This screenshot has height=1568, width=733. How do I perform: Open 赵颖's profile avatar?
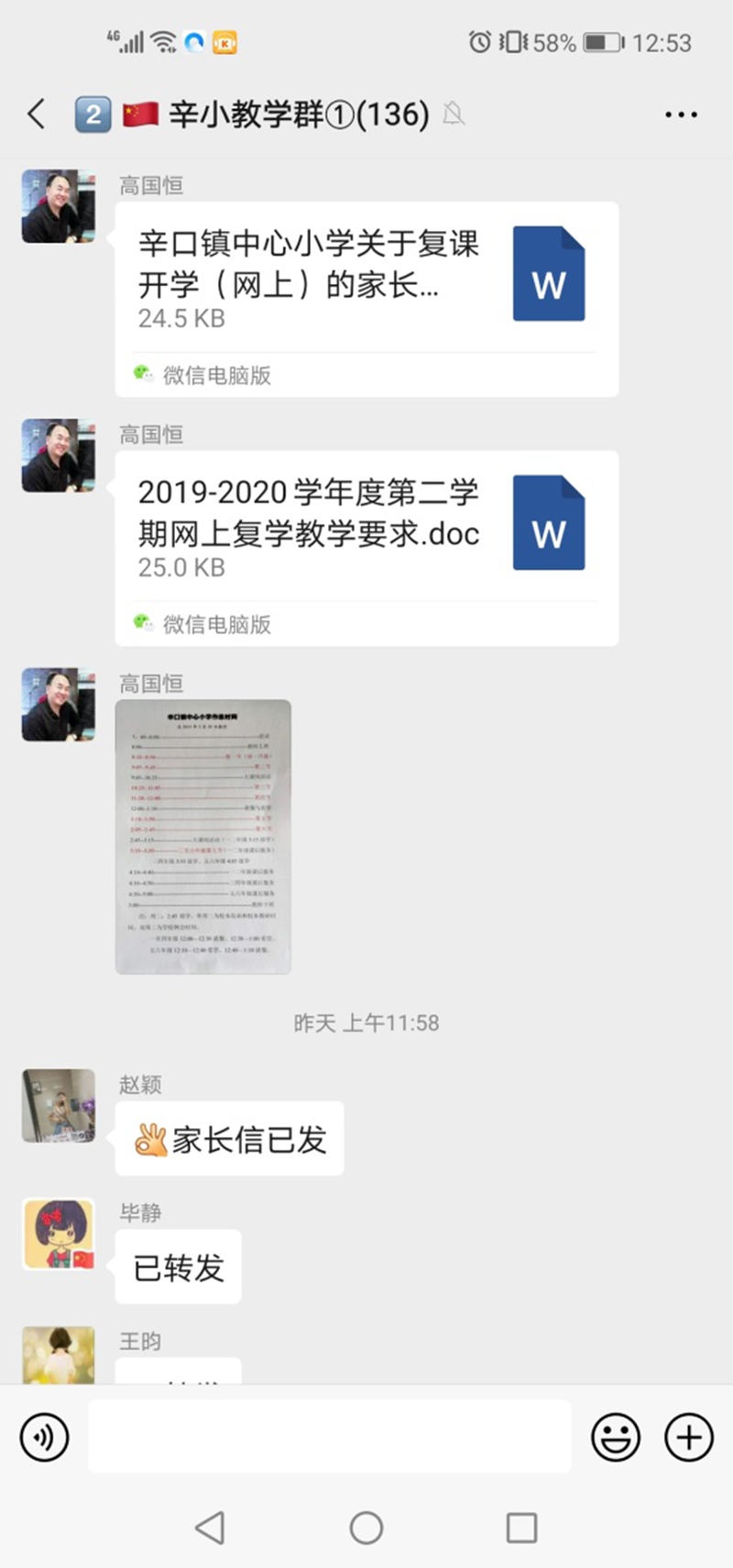click(59, 1105)
